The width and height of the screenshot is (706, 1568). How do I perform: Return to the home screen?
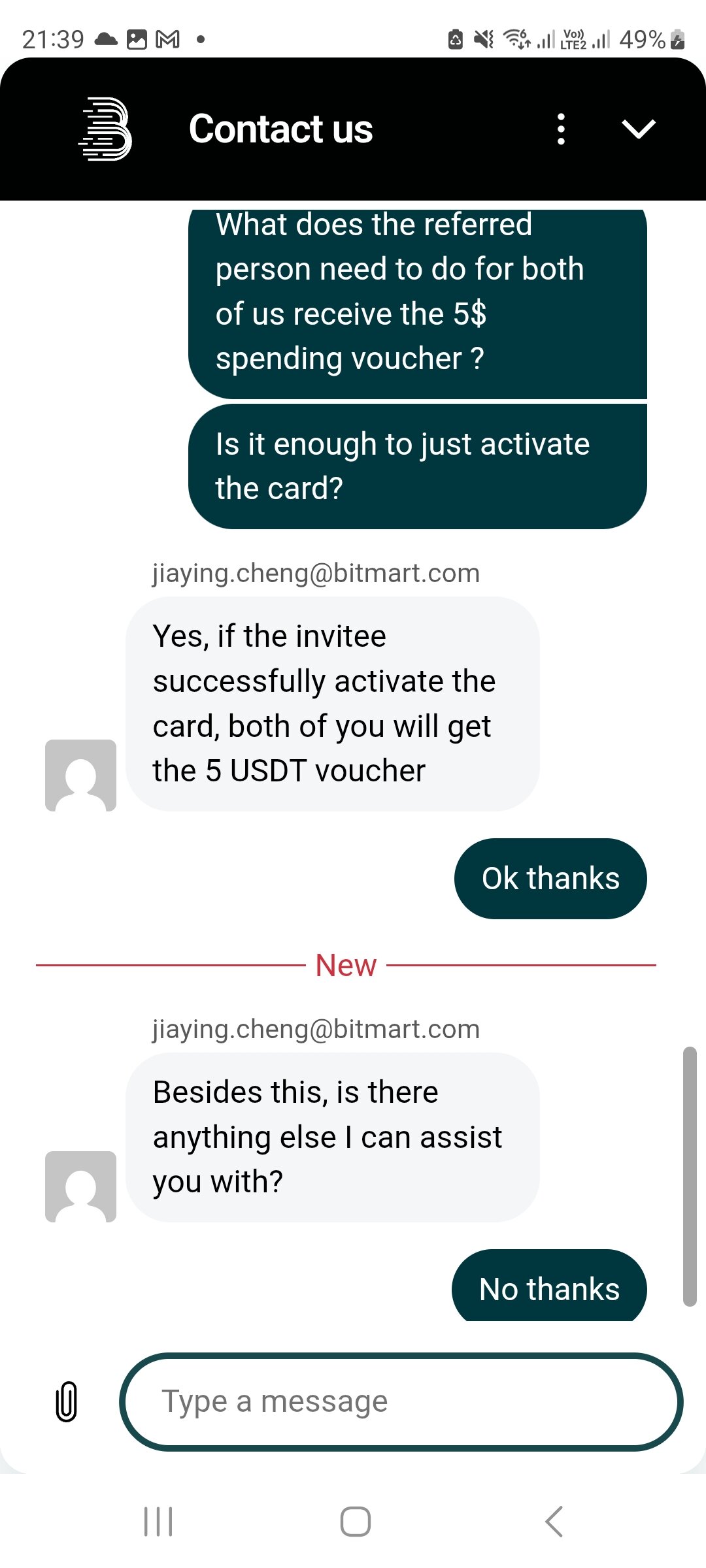[x=355, y=1522]
